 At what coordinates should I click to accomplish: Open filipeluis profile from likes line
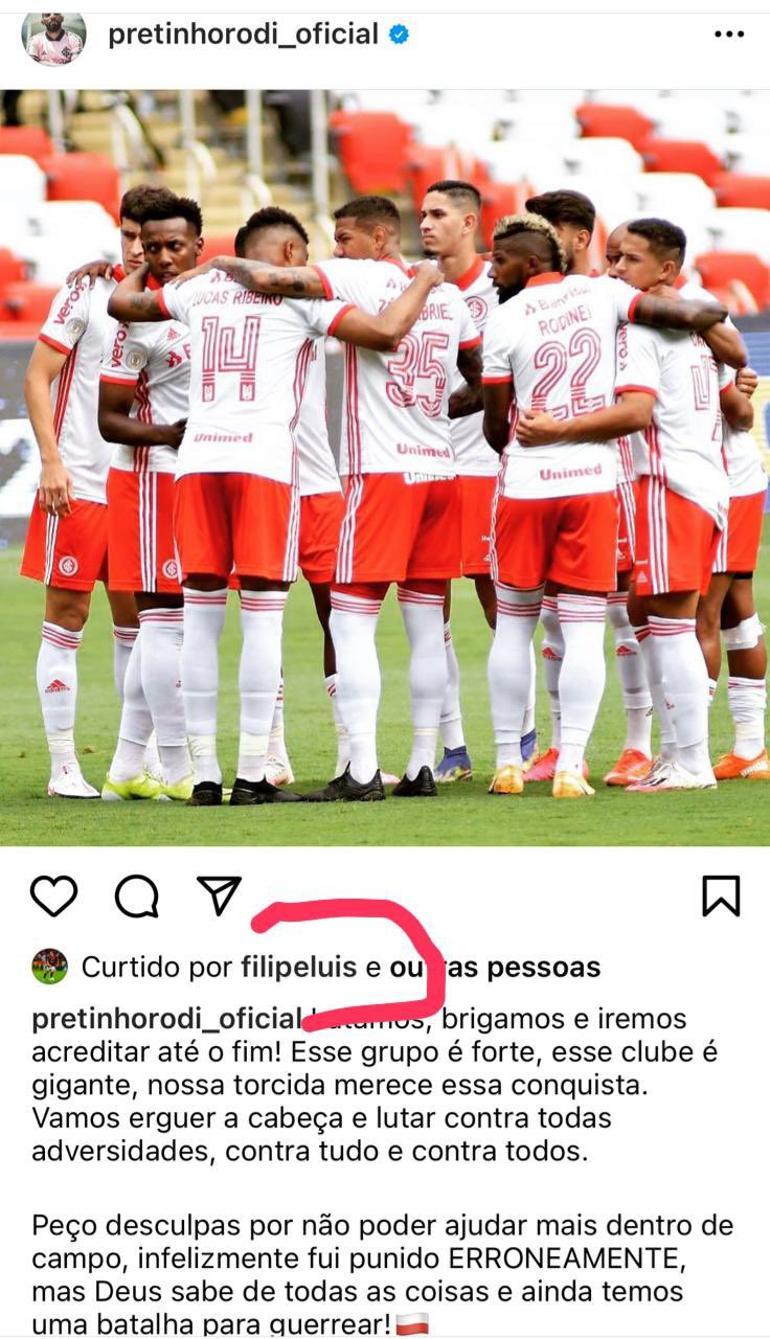point(298,968)
